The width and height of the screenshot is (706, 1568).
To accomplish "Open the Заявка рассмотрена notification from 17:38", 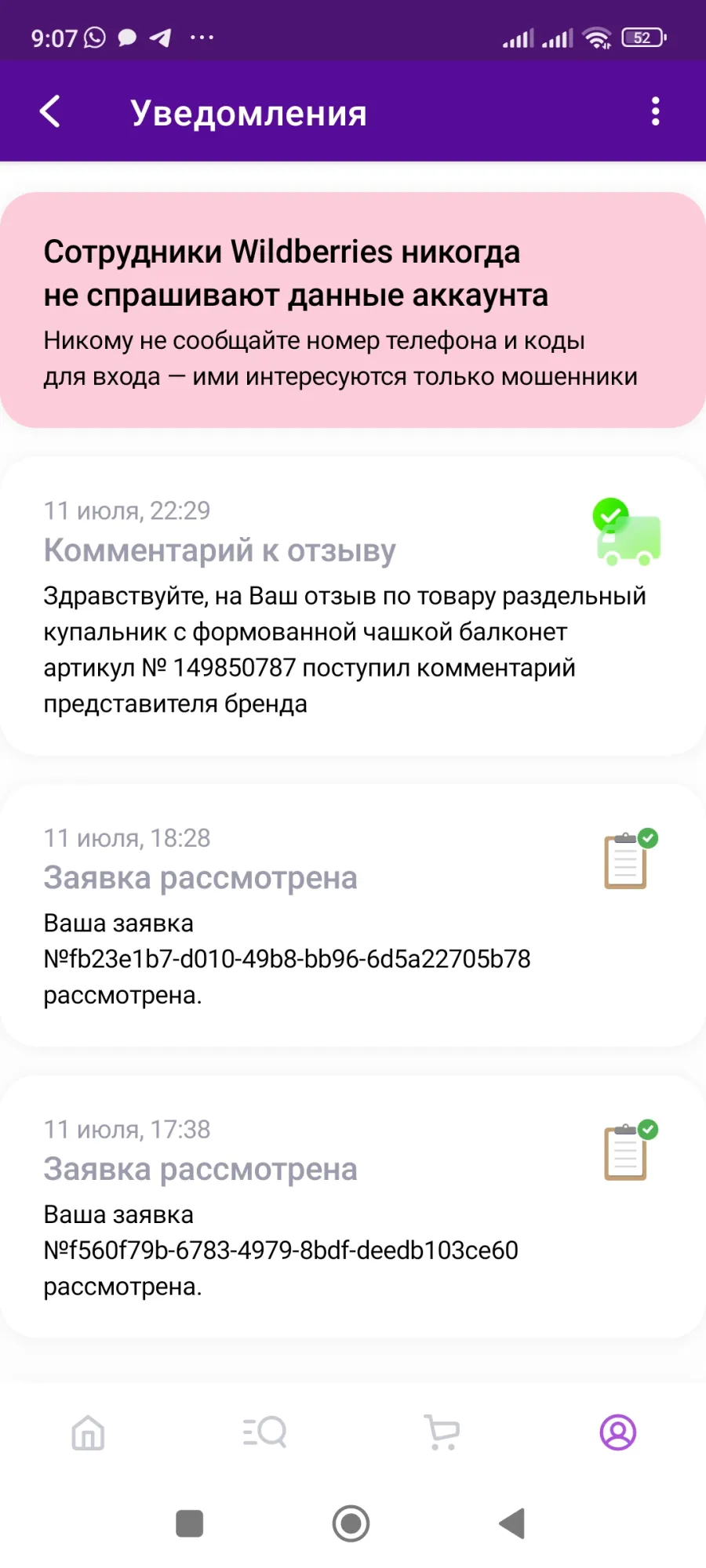I will (353, 1207).
